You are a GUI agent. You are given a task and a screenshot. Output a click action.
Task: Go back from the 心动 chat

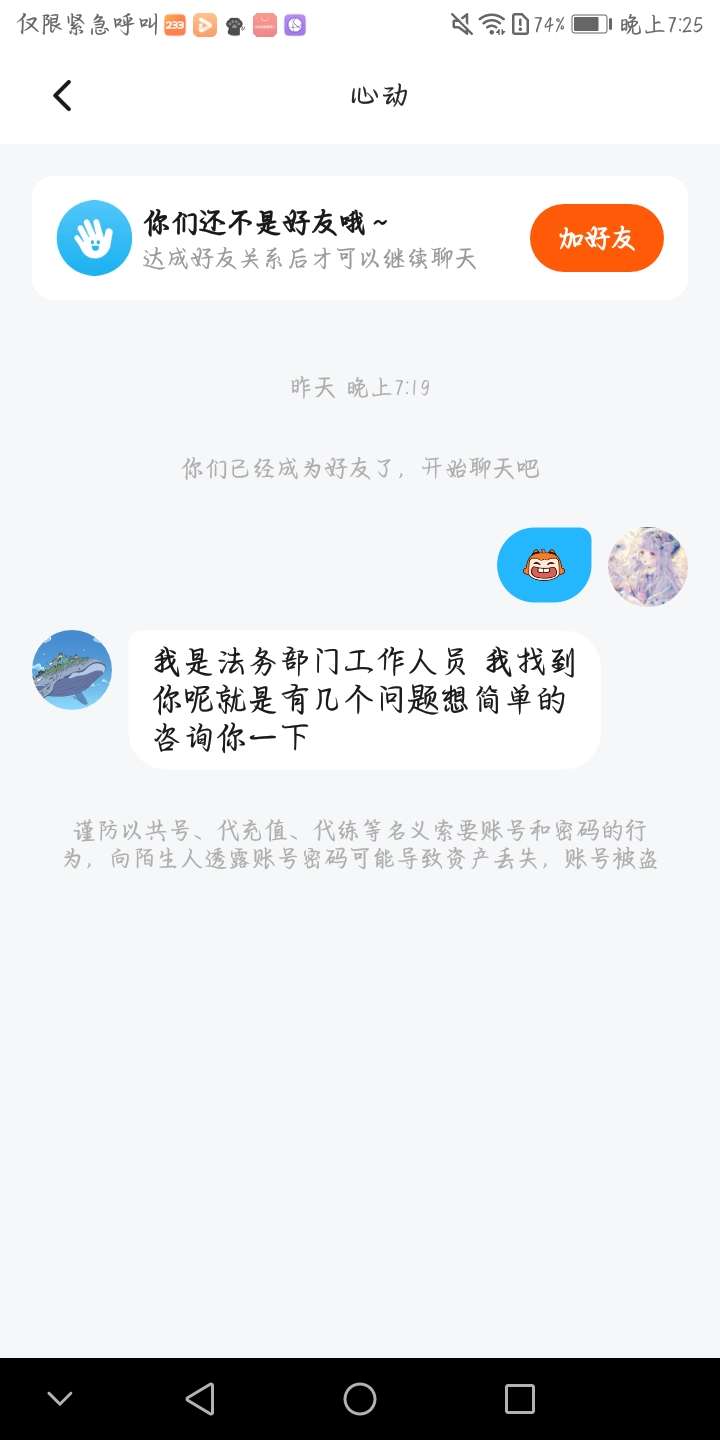point(62,96)
